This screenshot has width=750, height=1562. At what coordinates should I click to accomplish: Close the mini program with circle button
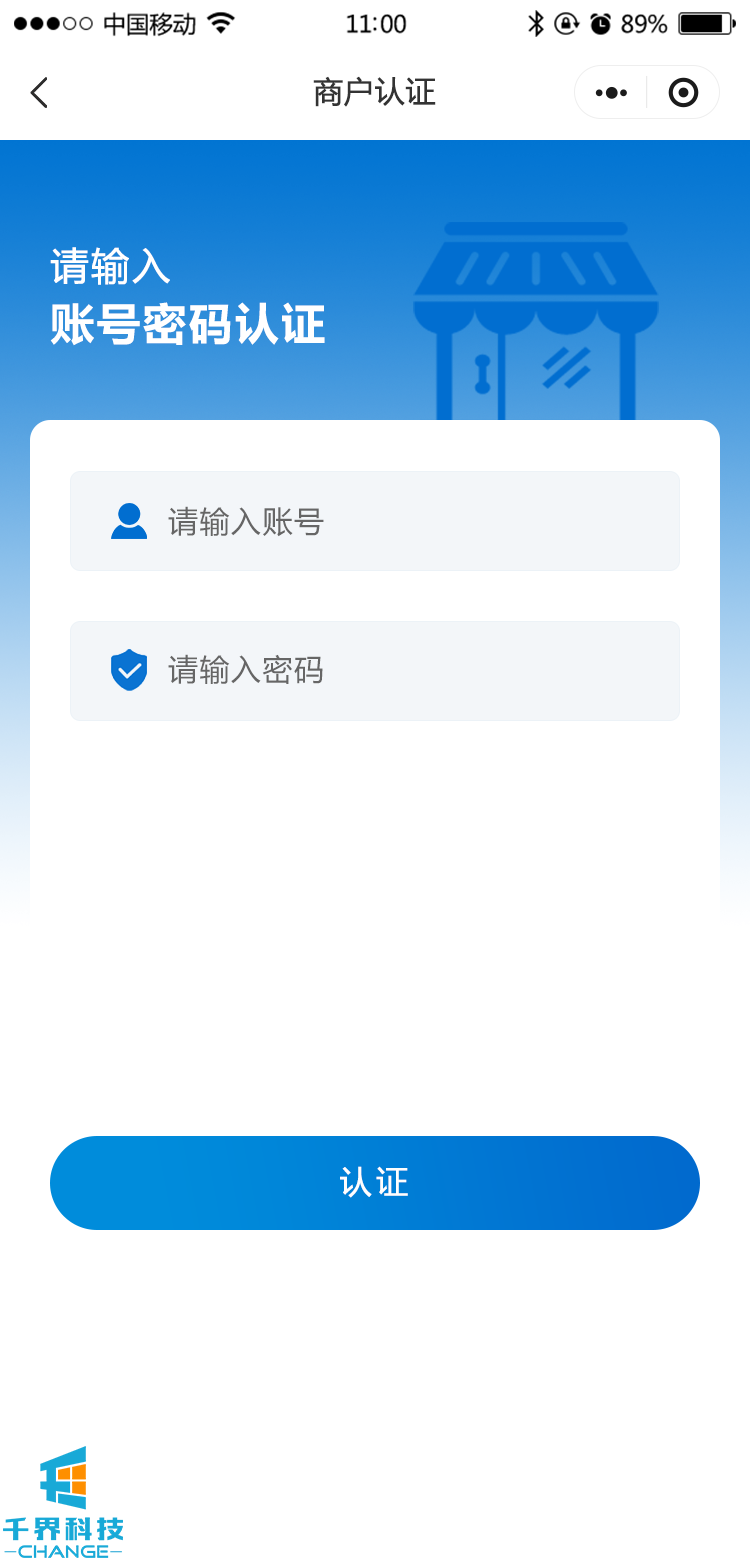point(683,93)
